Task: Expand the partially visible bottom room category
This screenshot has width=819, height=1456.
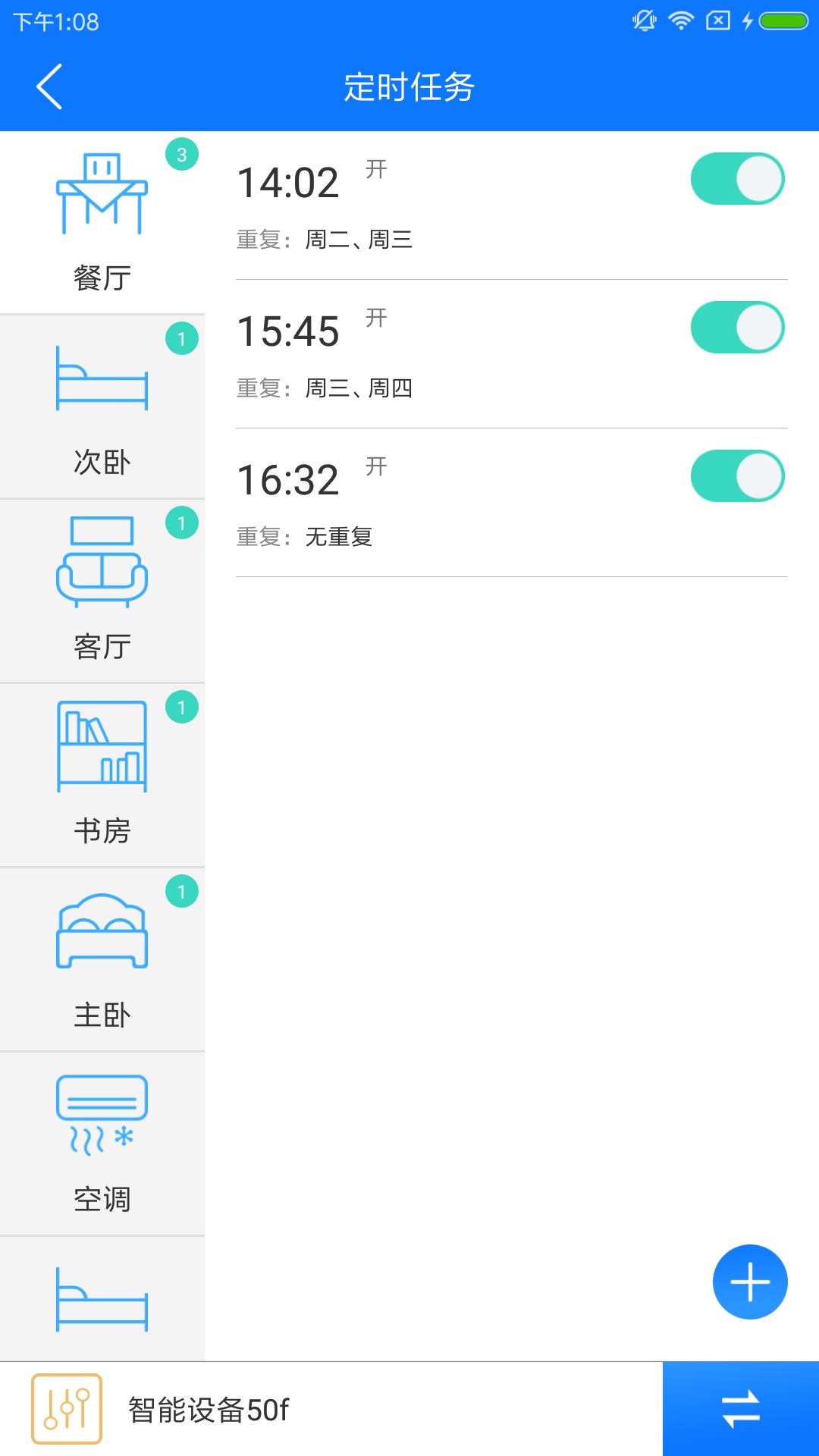Action: click(x=101, y=1297)
